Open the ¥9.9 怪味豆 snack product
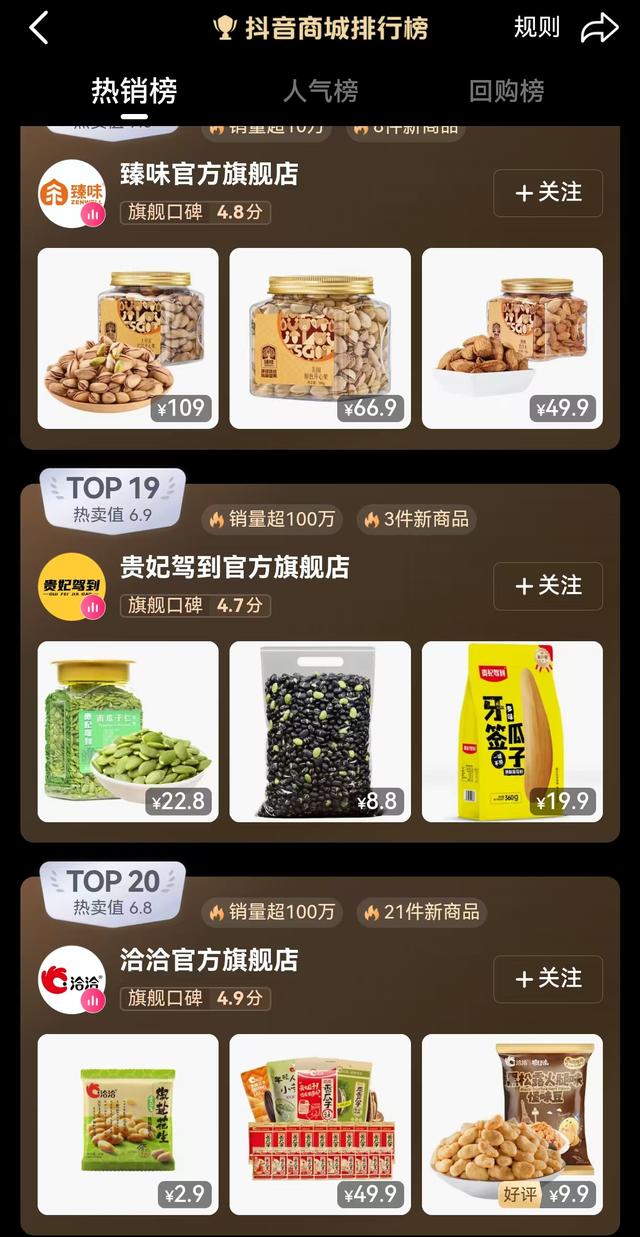The image size is (640, 1237). pyautogui.click(x=512, y=1124)
